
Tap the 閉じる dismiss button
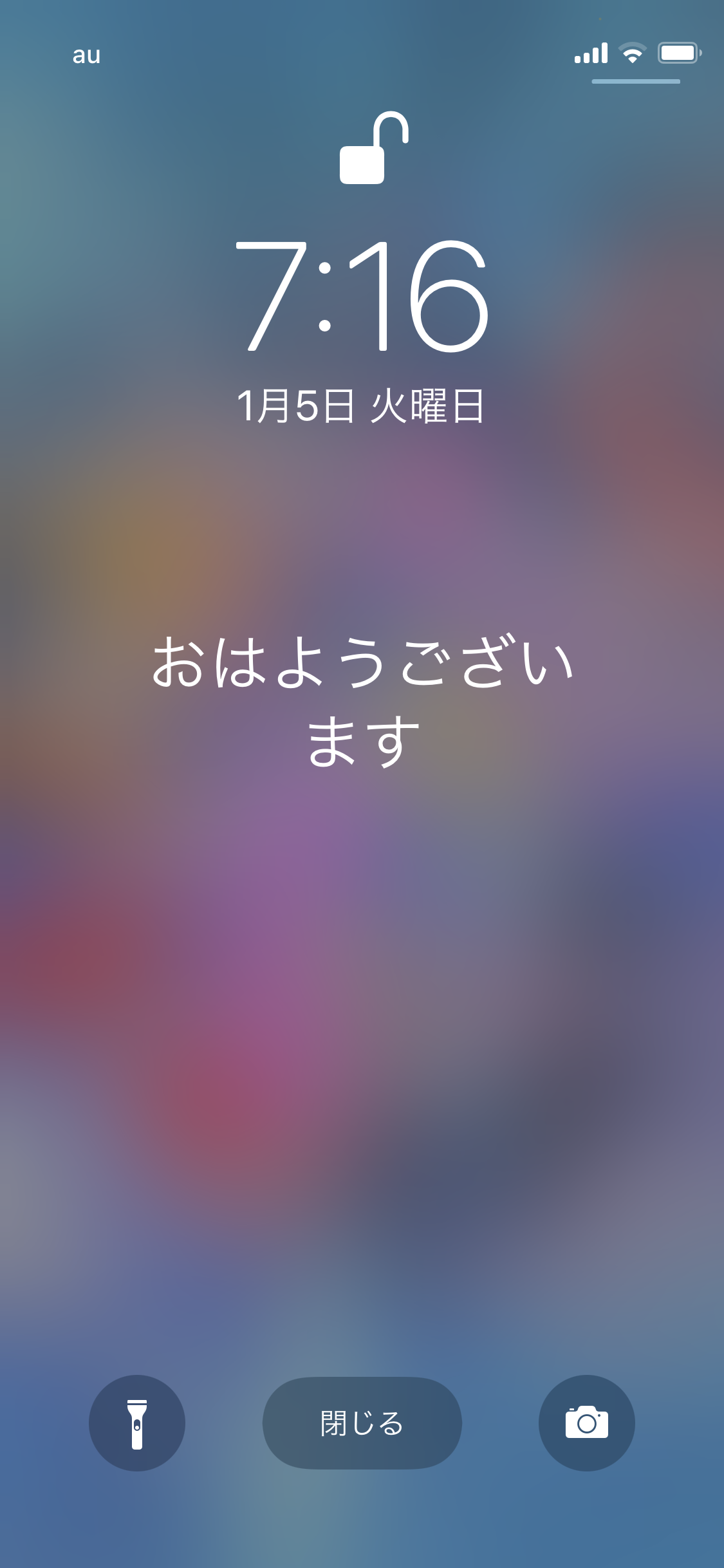coord(362,1423)
